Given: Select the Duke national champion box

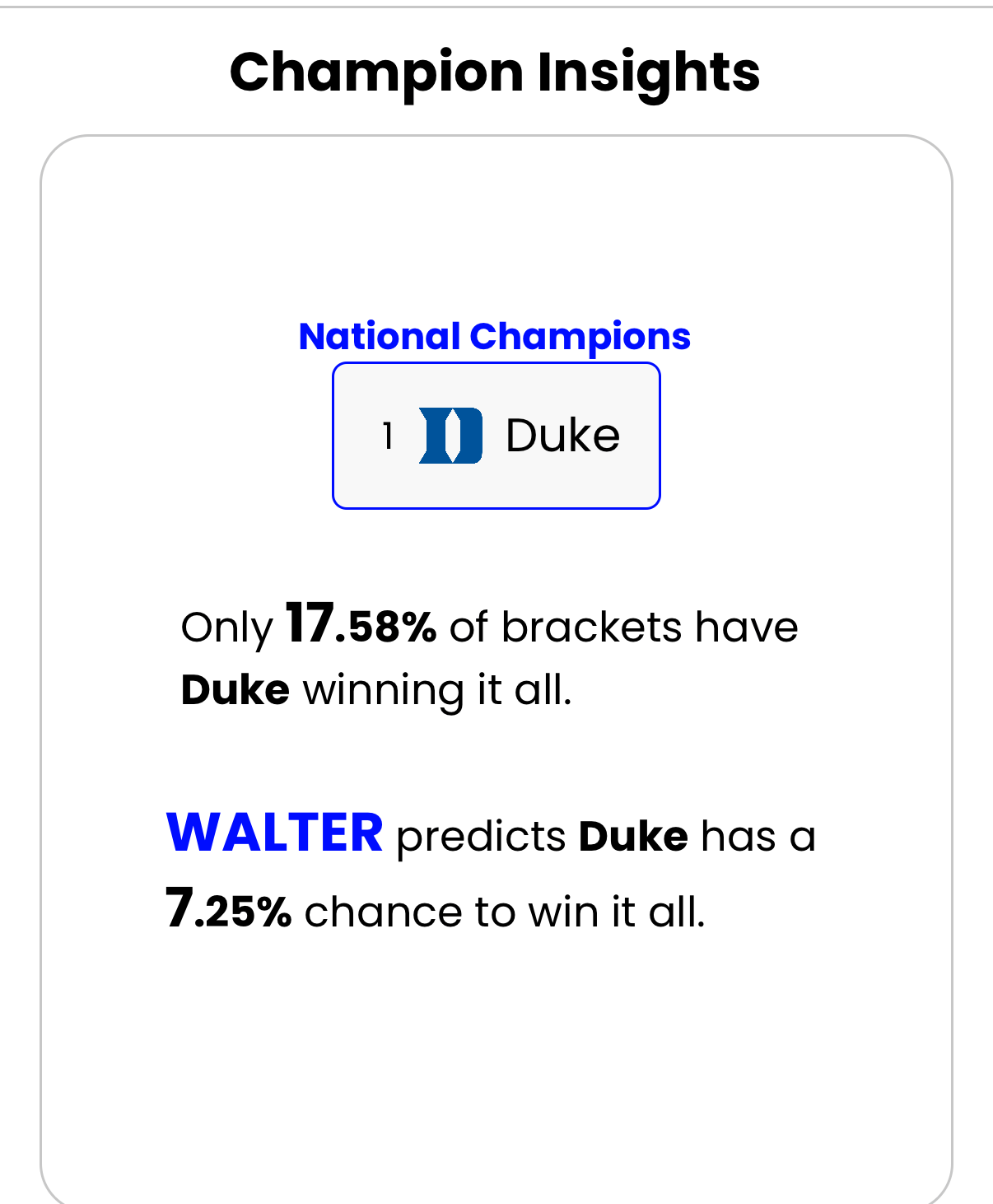Looking at the screenshot, I should [496, 436].
